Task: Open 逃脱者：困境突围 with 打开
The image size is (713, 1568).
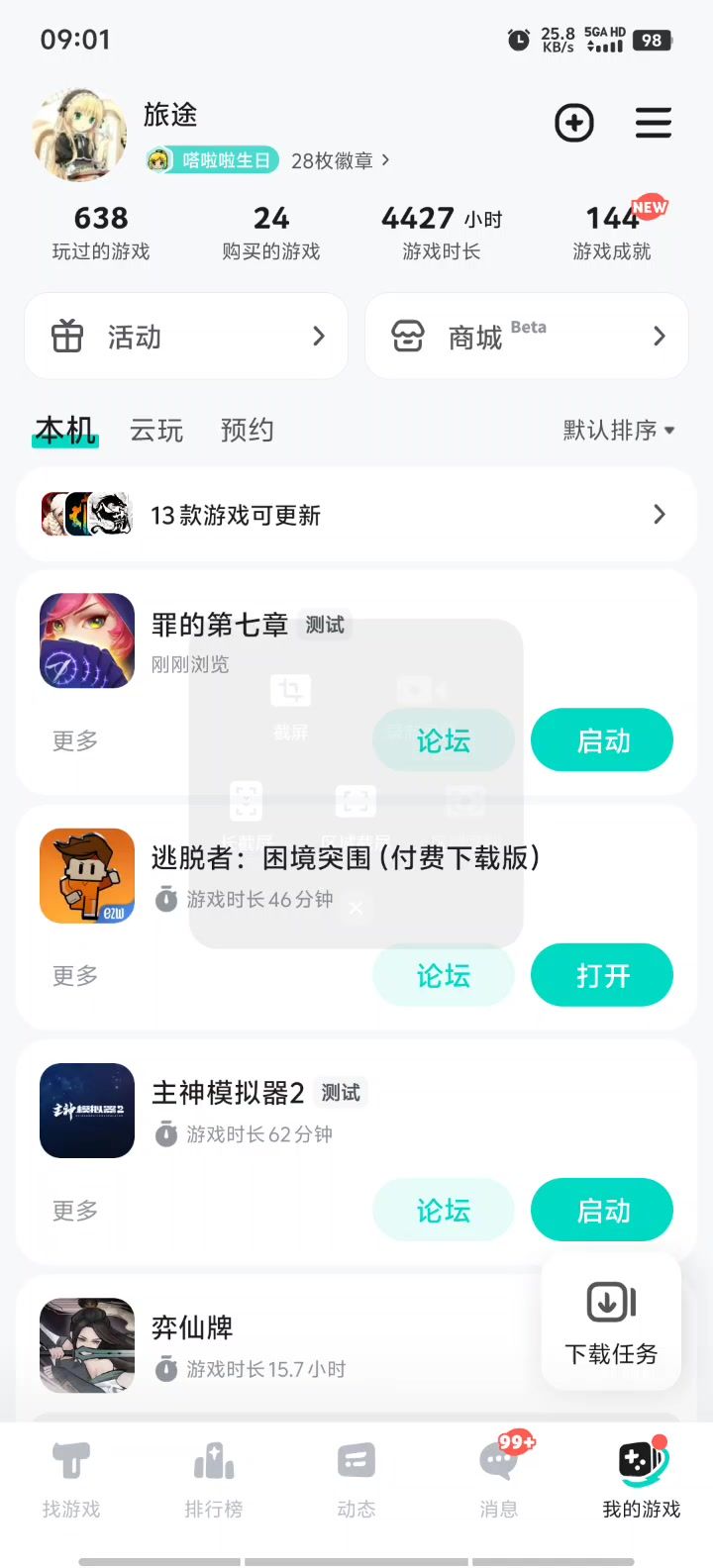Action: (602, 976)
